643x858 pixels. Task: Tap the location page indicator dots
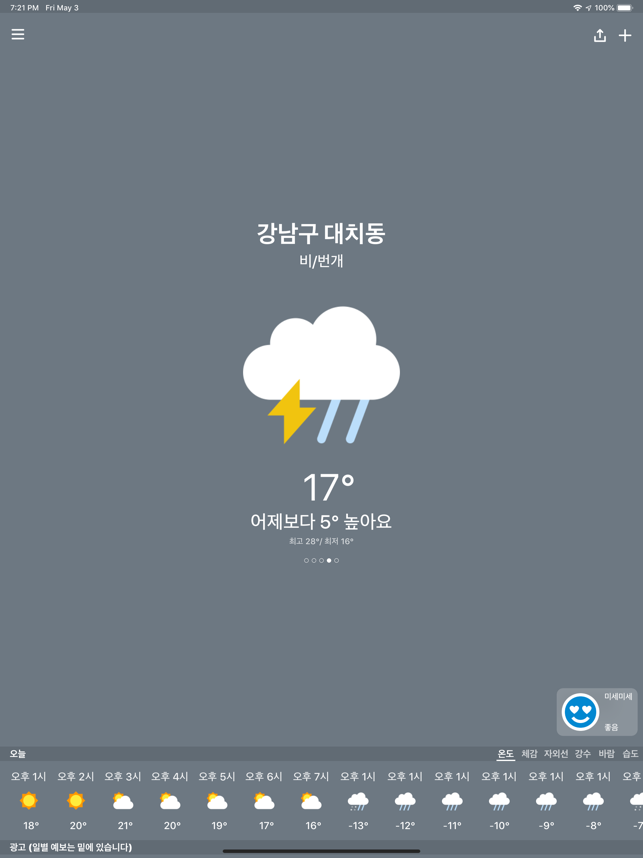tap(321, 561)
